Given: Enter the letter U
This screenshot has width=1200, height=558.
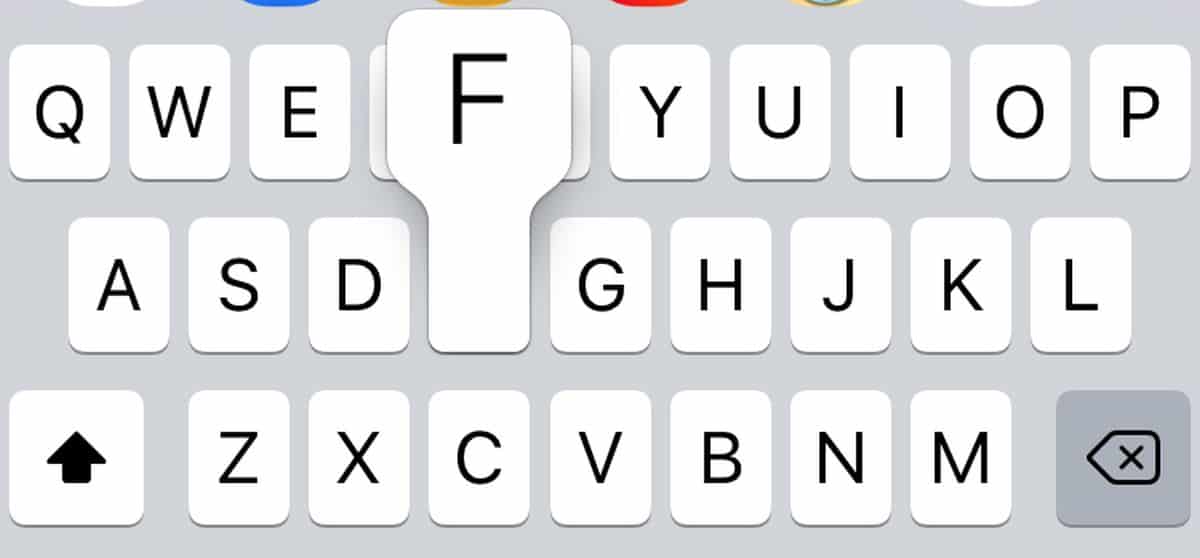Looking at the screenshot, I should coord(780,112).
